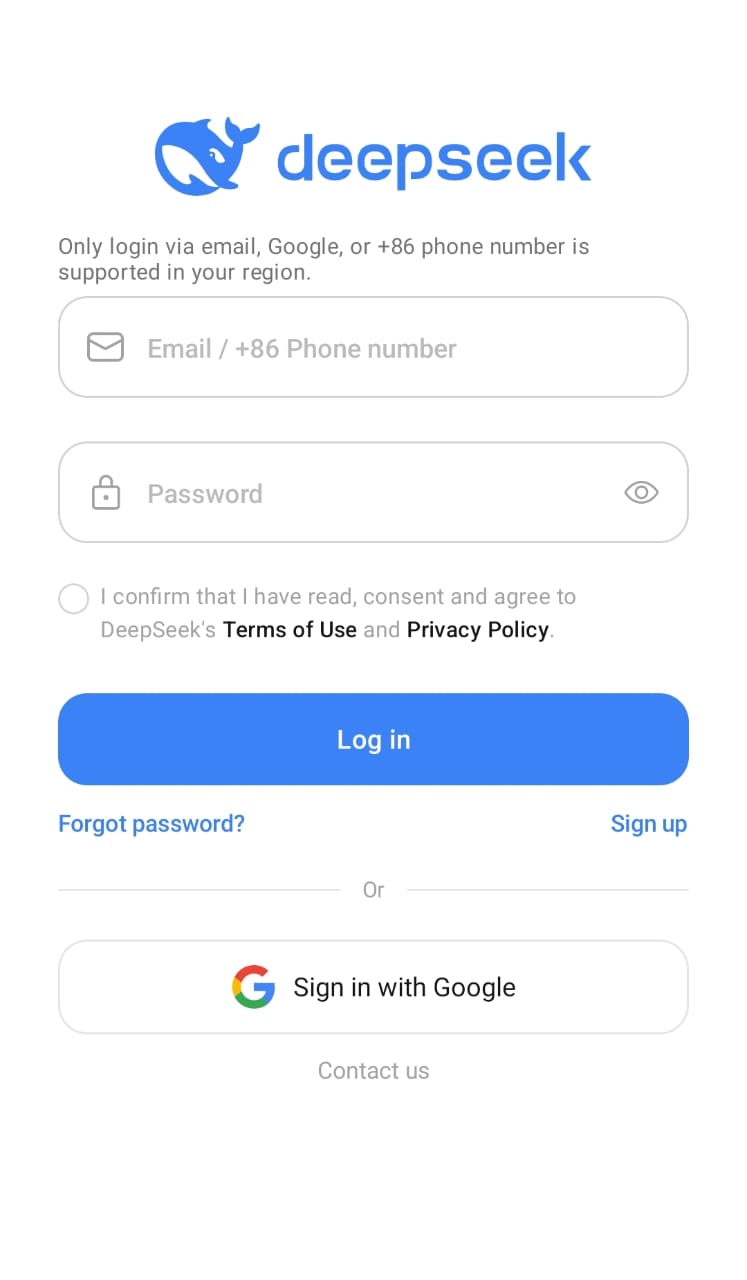Image resolution: width=747 pixels, height=1280 pixels.
Task: Open the Terms of Use link
Action: pyautogui.click(x=289, y=630)
